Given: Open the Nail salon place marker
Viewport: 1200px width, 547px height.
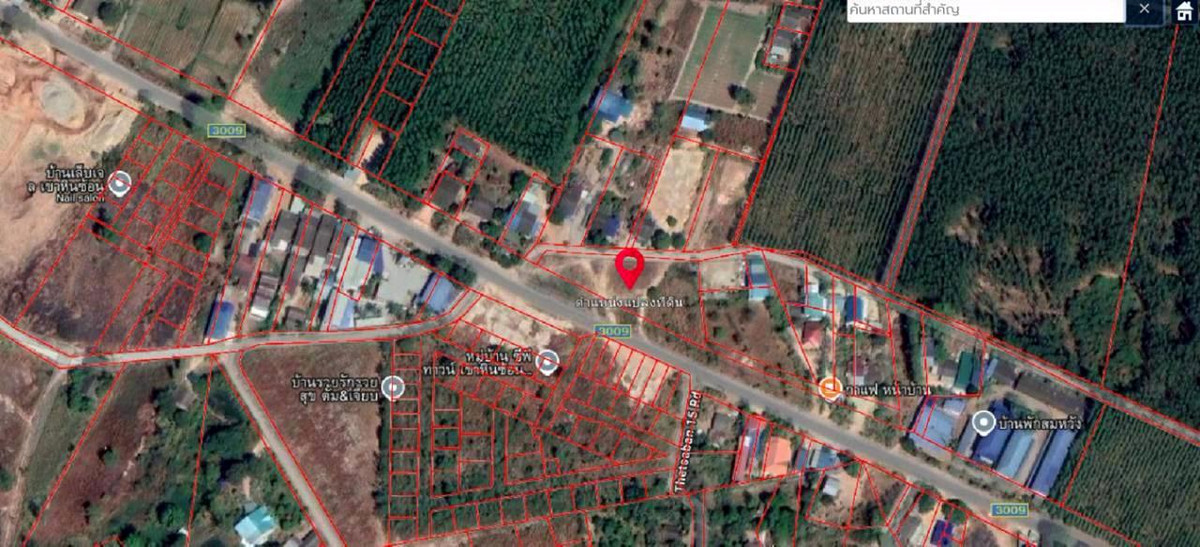Looking at the screenshot, I should [120, 183].
